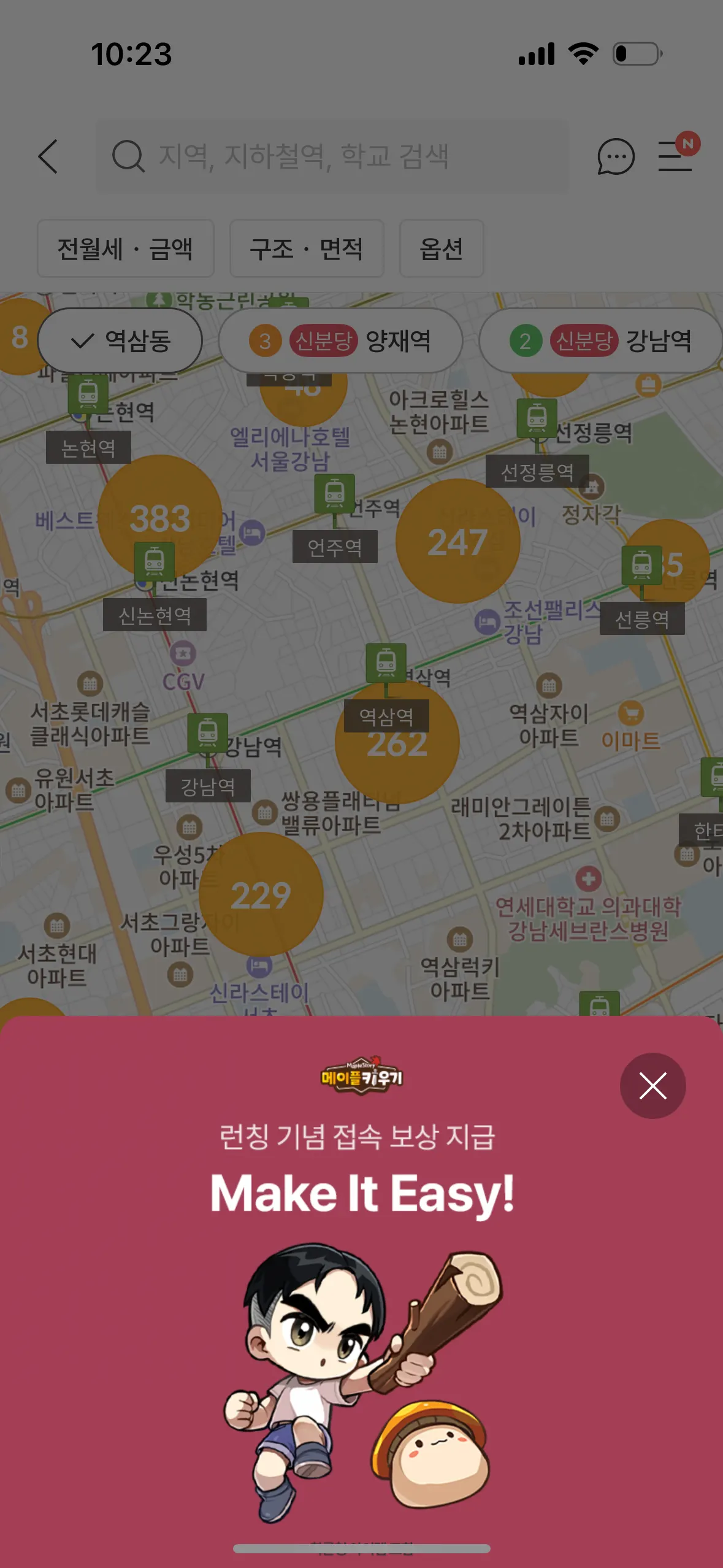Select the 신분당 양재역 chip
The height and width of the screenshot is (1568, 723).
click(x=340, y=340)
